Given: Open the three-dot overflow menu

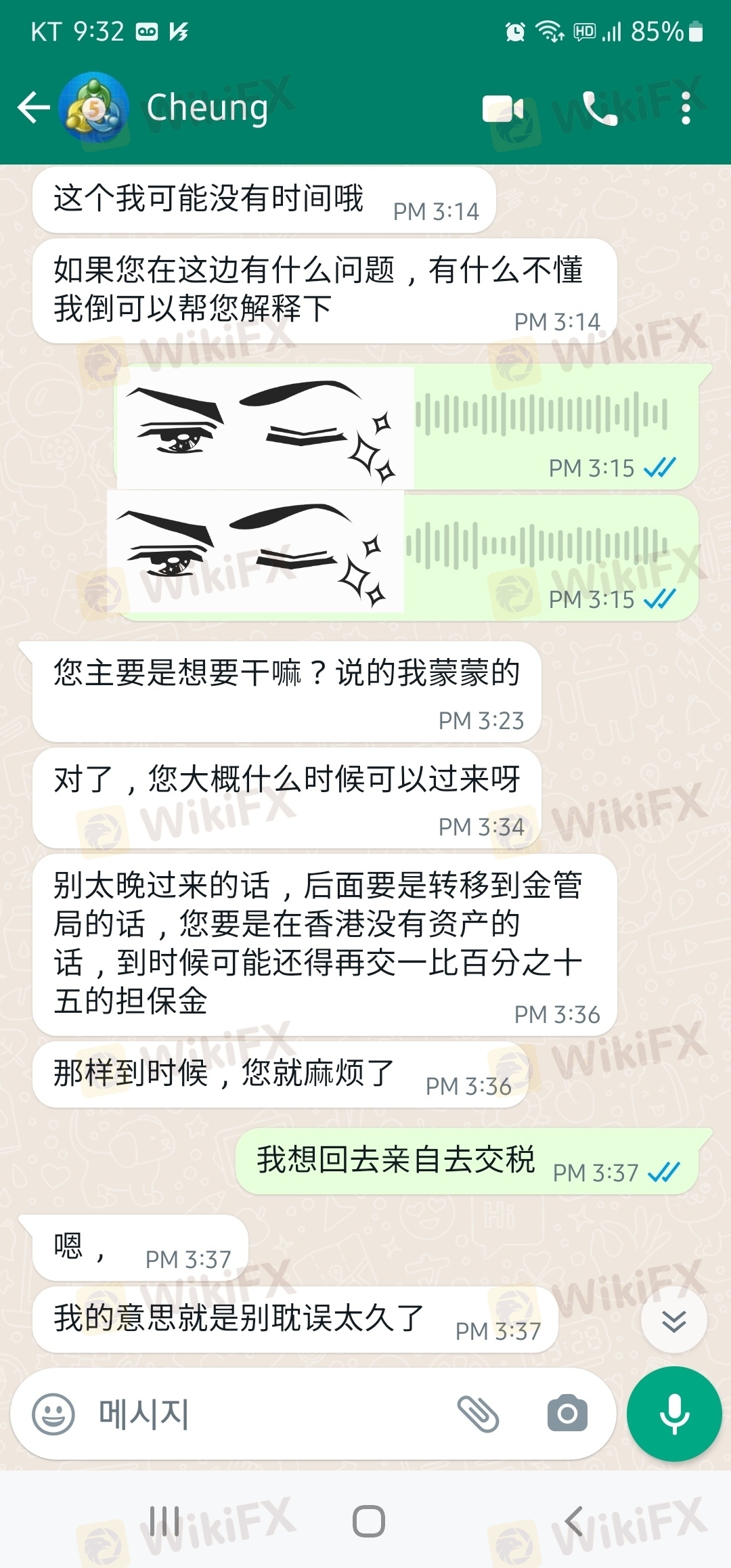Looking at the screenshot, I should point(686,108).
